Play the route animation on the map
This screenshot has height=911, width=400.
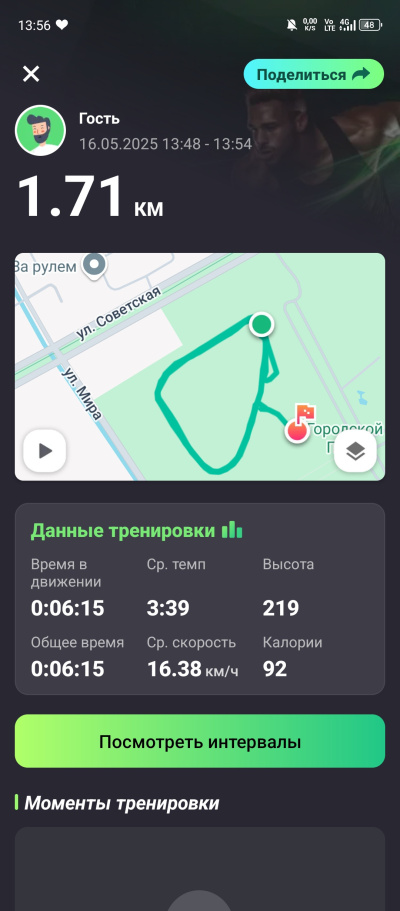(x=45, y=451)
